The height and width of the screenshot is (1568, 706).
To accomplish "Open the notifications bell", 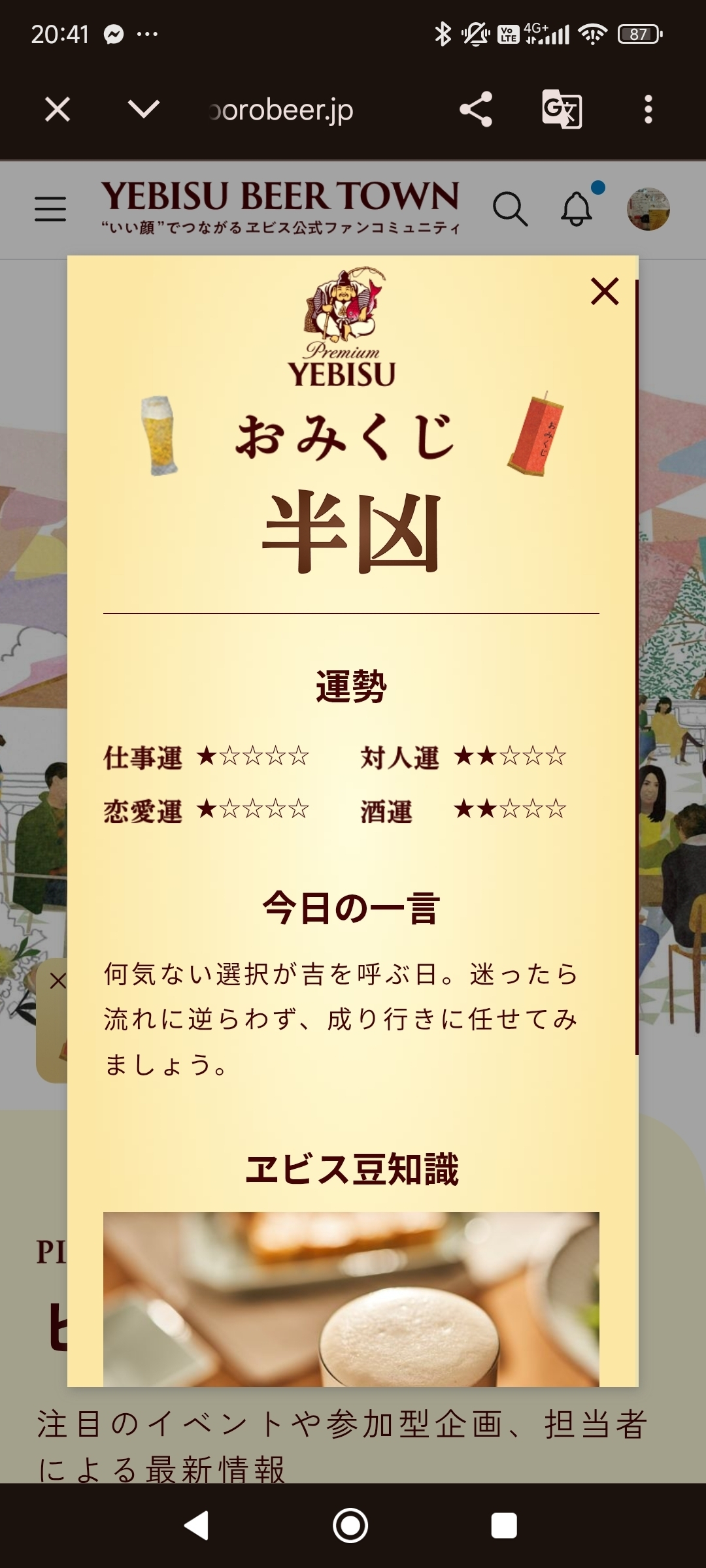I will (x=577, y=209).
